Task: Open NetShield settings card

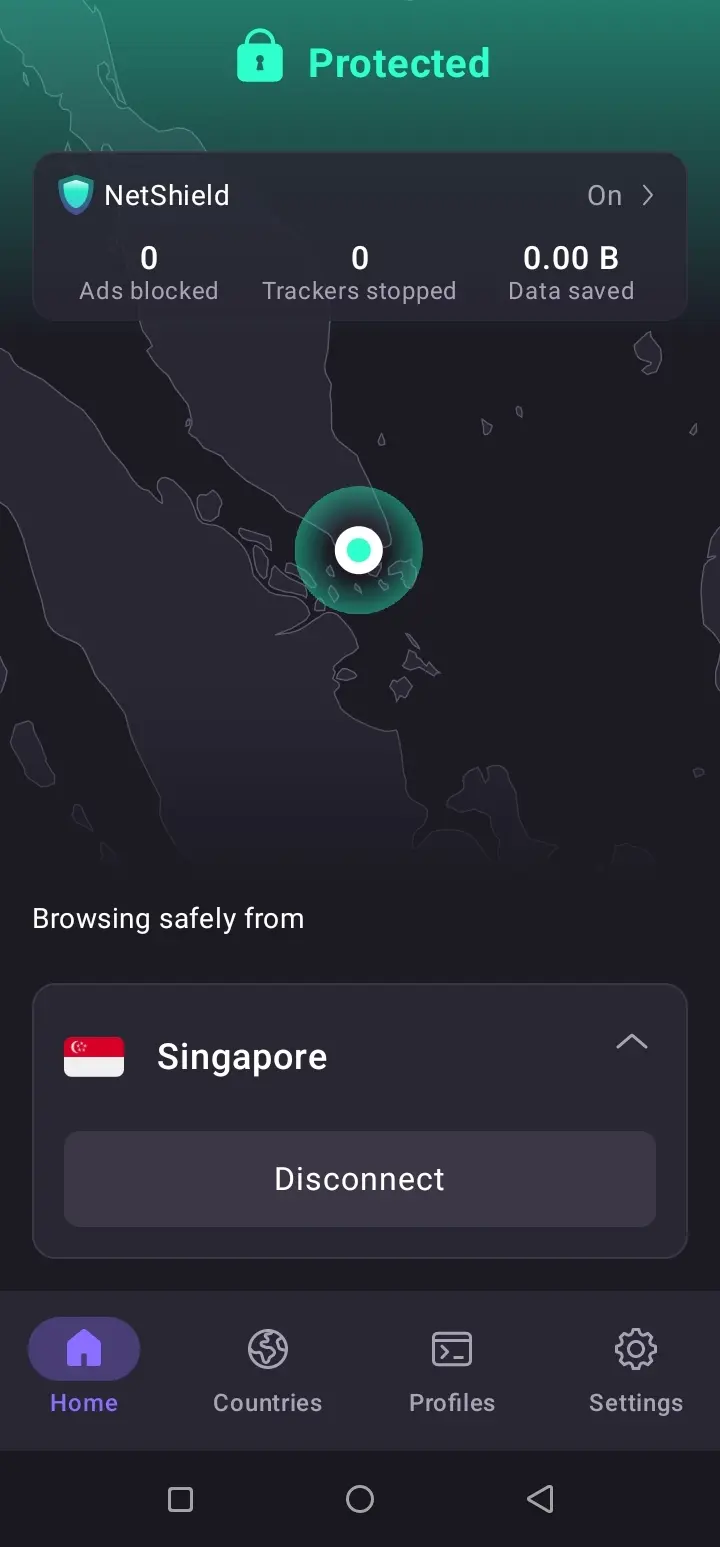Action: [x=359, y=236]
